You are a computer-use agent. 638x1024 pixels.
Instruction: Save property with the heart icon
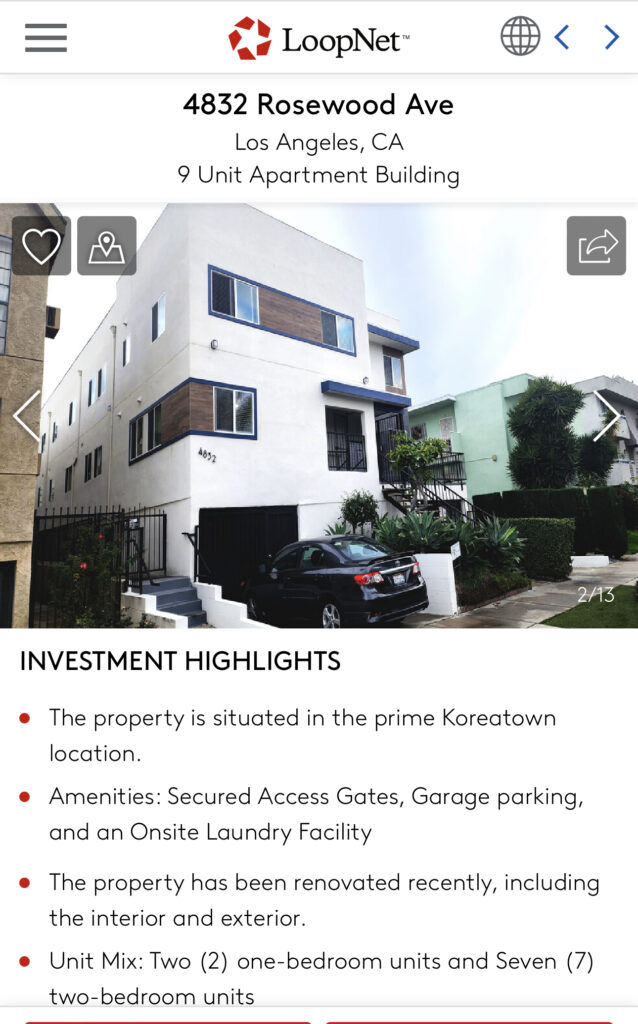pos(41,246)
